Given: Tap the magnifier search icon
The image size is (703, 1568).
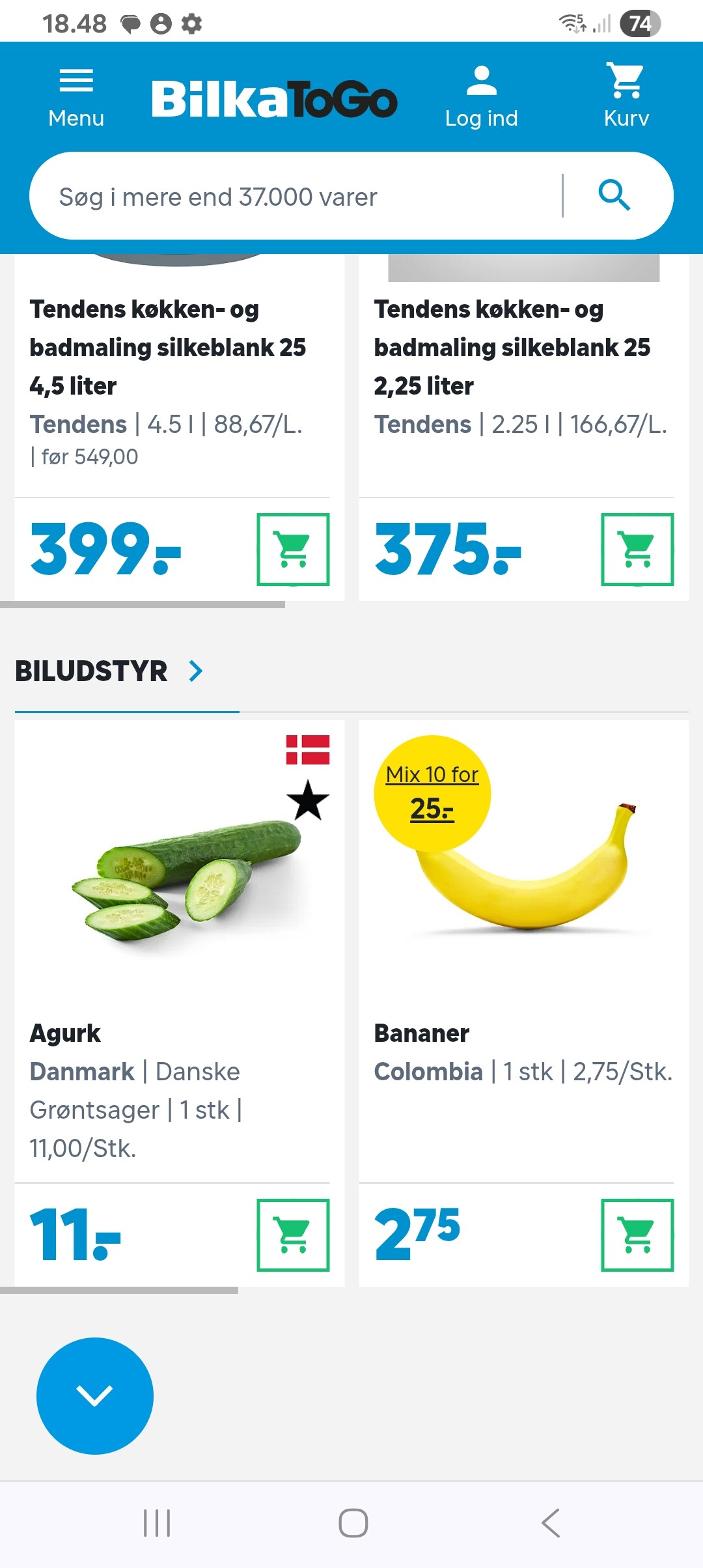Looking at the screenshot, I should coord(614,196).
